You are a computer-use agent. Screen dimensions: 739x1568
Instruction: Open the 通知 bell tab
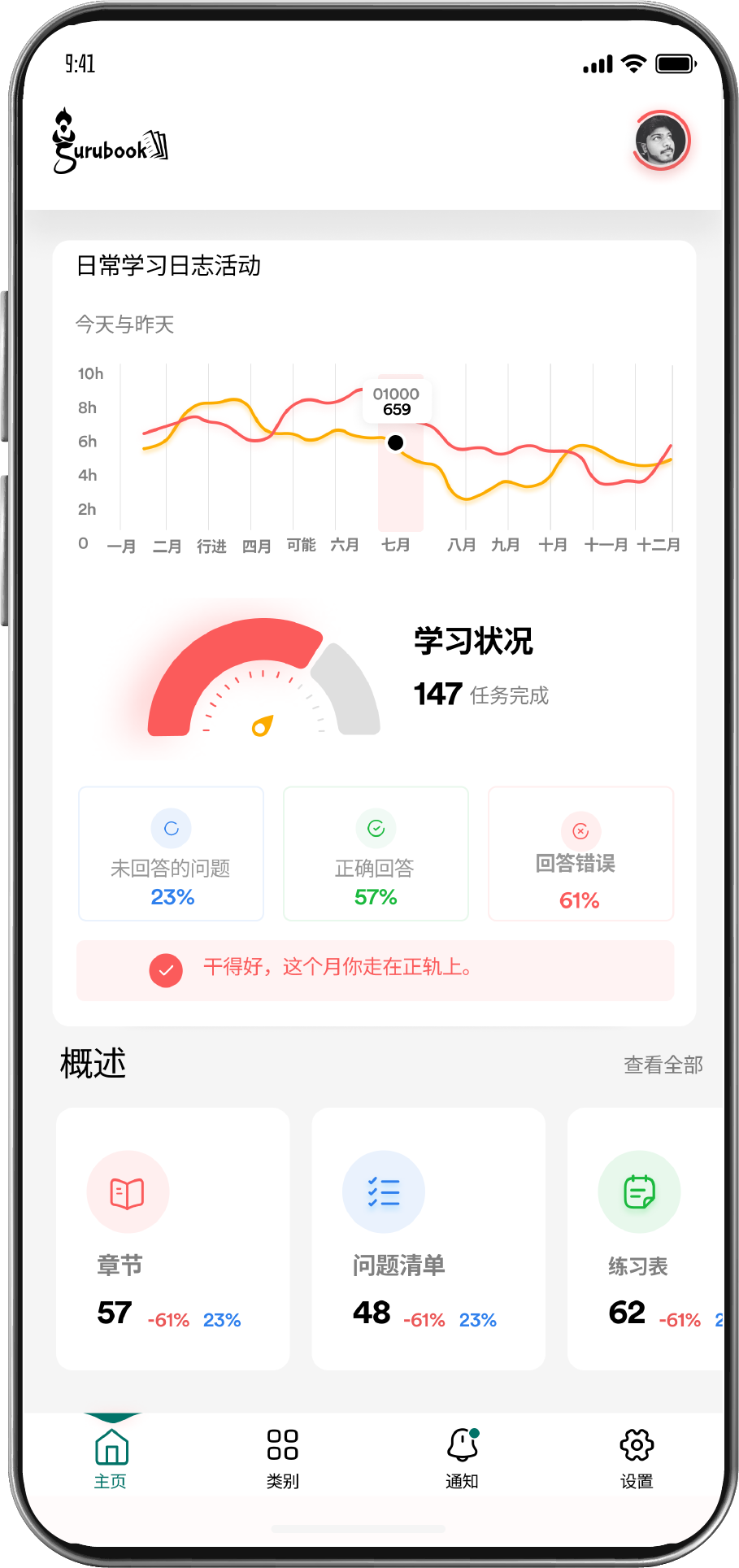click(x=462, y=1457)
